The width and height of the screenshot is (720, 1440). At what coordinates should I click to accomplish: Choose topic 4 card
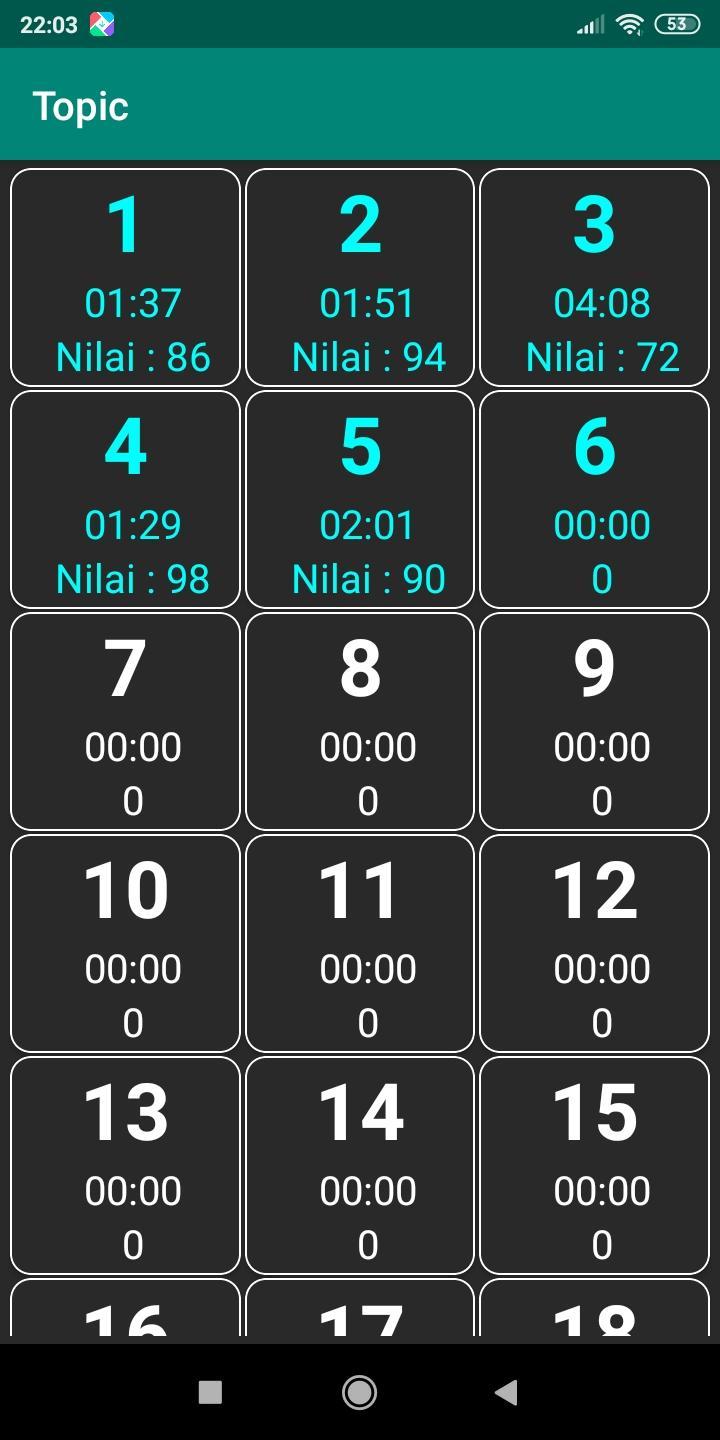[x=125, y=500]
